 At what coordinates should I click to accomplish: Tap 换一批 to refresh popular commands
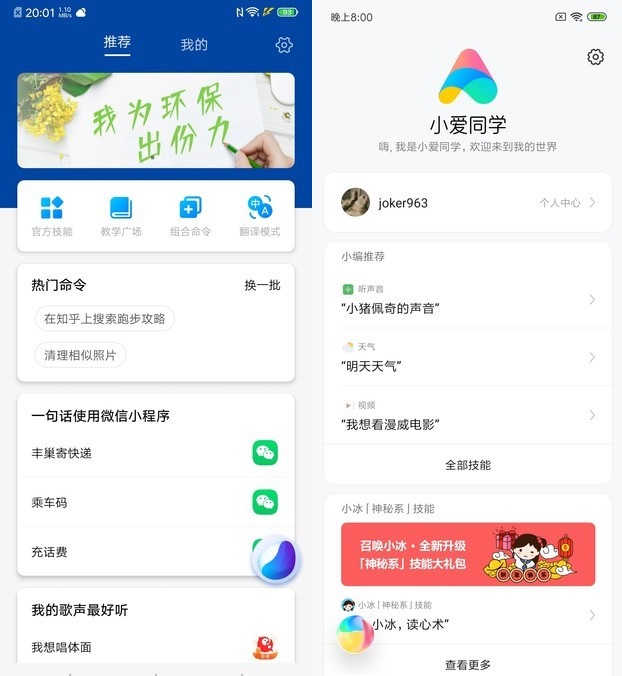coord(262,285)
